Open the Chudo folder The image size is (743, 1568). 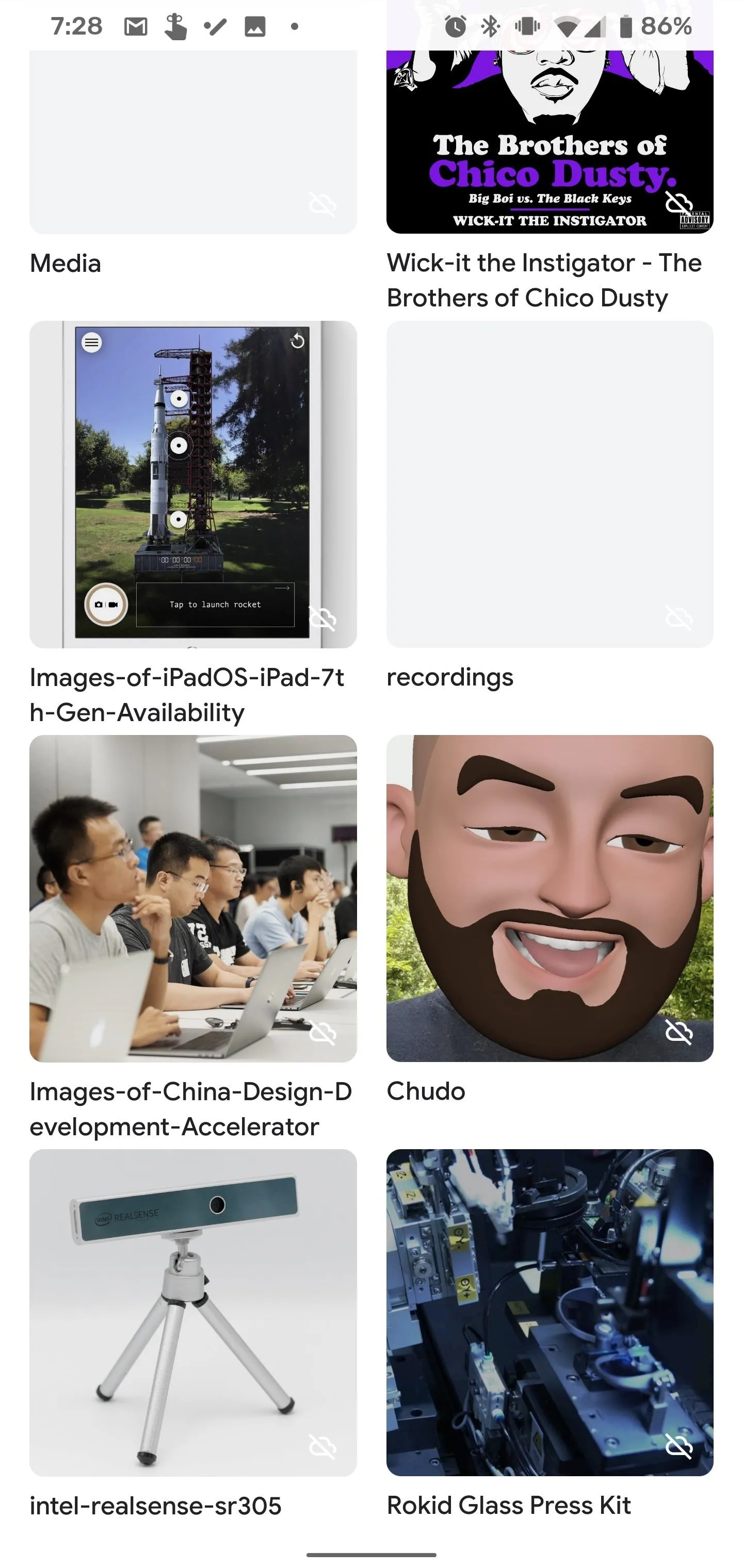(550, 899)
